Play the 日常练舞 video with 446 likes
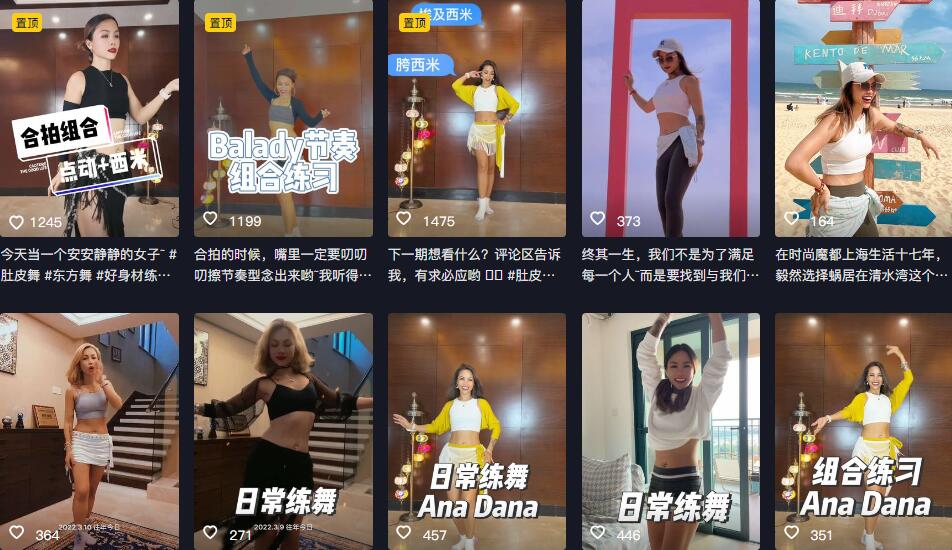Image resolution: width=952 pixels, height=550 pixels. [671, 430]
